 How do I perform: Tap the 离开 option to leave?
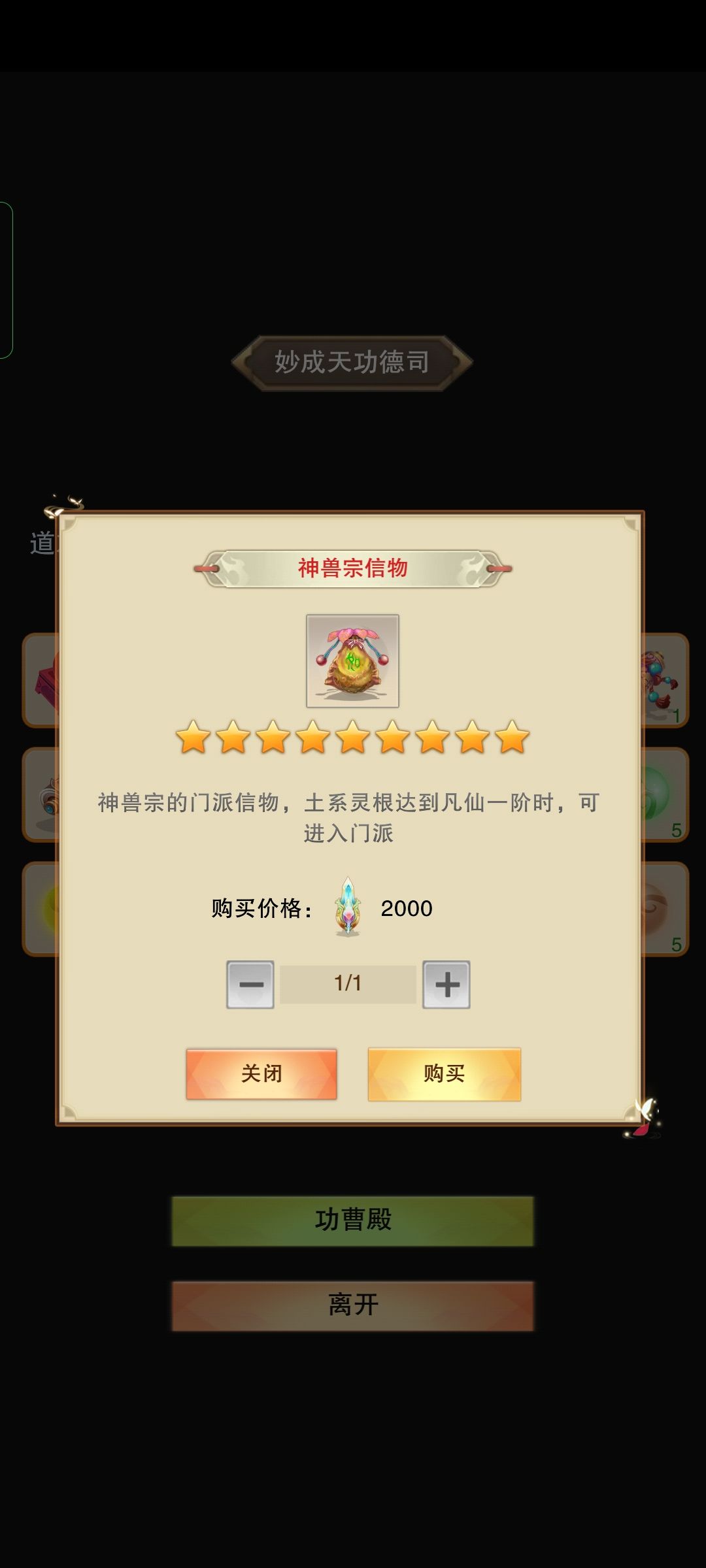pyautogui.click(x=352, y=1305)
